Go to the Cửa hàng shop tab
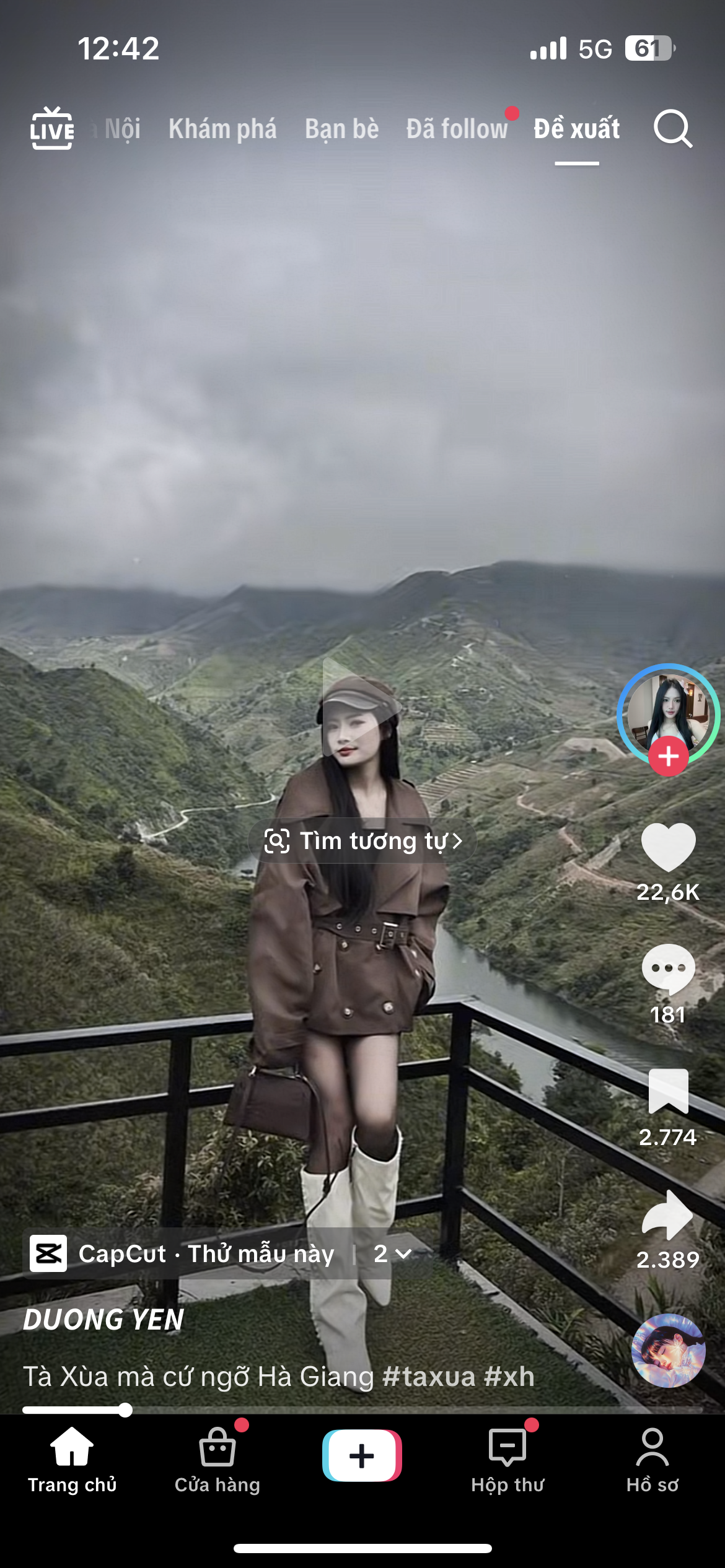The height and width of the screenshot is (1568, 725). coord(217,1458)
